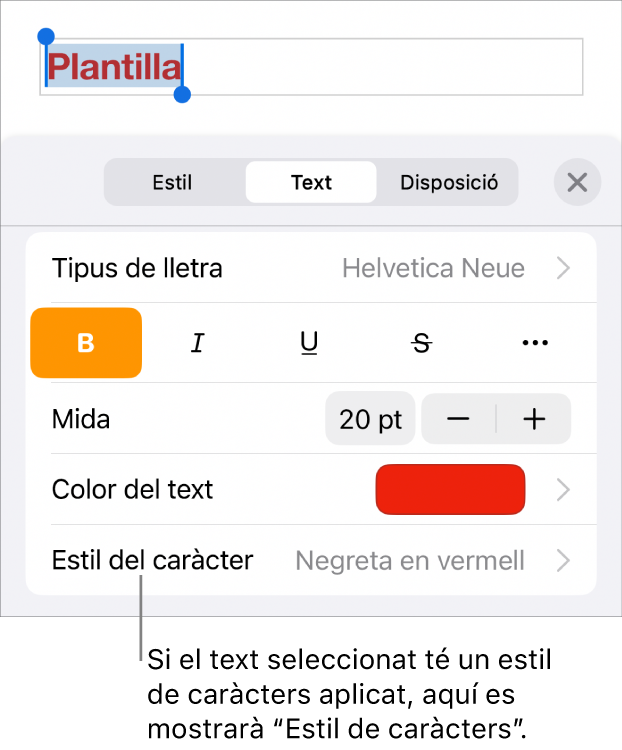
Task: Increase font size with plus
Action: [x=535, y=419]
